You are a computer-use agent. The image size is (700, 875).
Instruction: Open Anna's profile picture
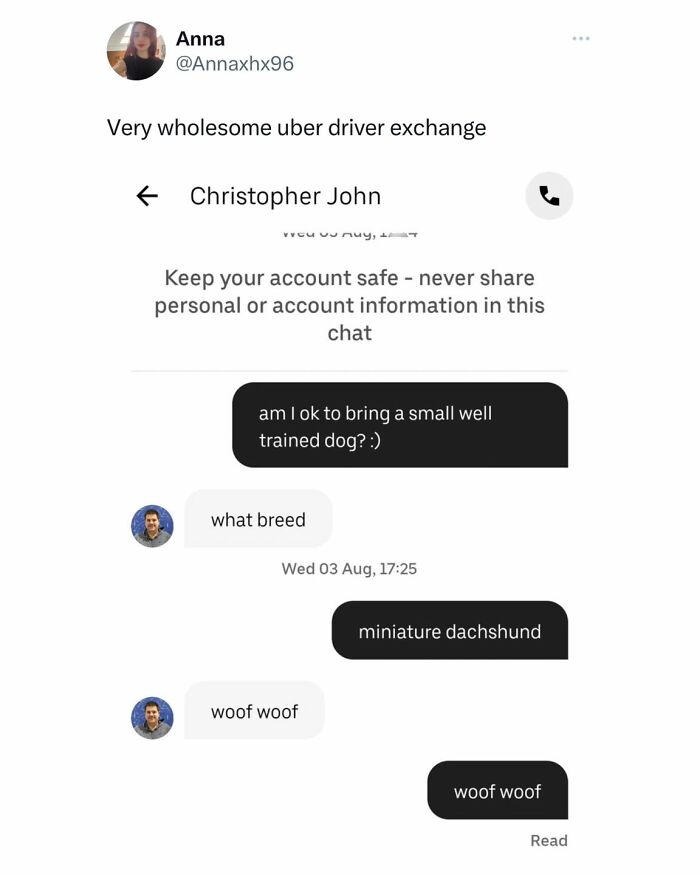[x=136, y=51]
